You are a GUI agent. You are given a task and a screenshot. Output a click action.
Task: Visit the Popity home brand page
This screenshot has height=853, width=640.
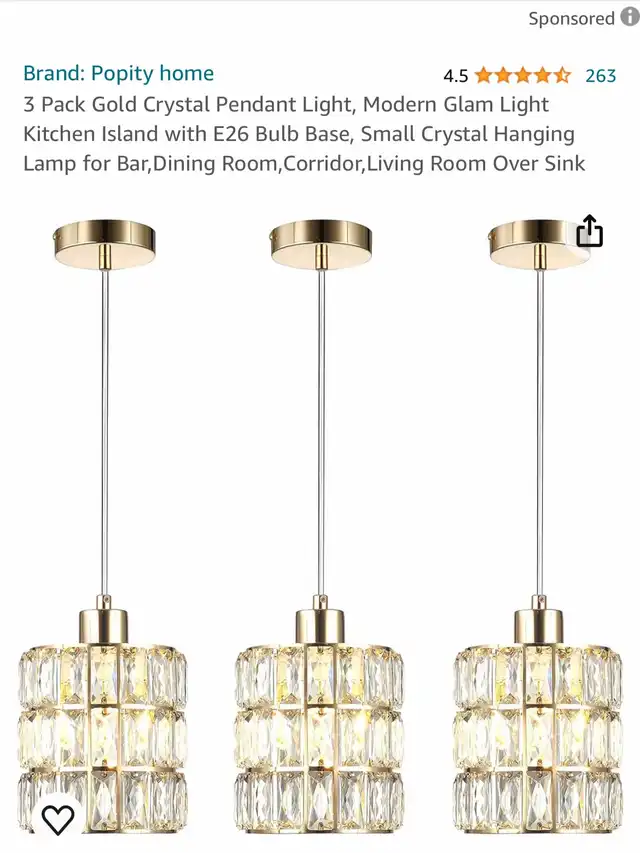pos(118,73)
